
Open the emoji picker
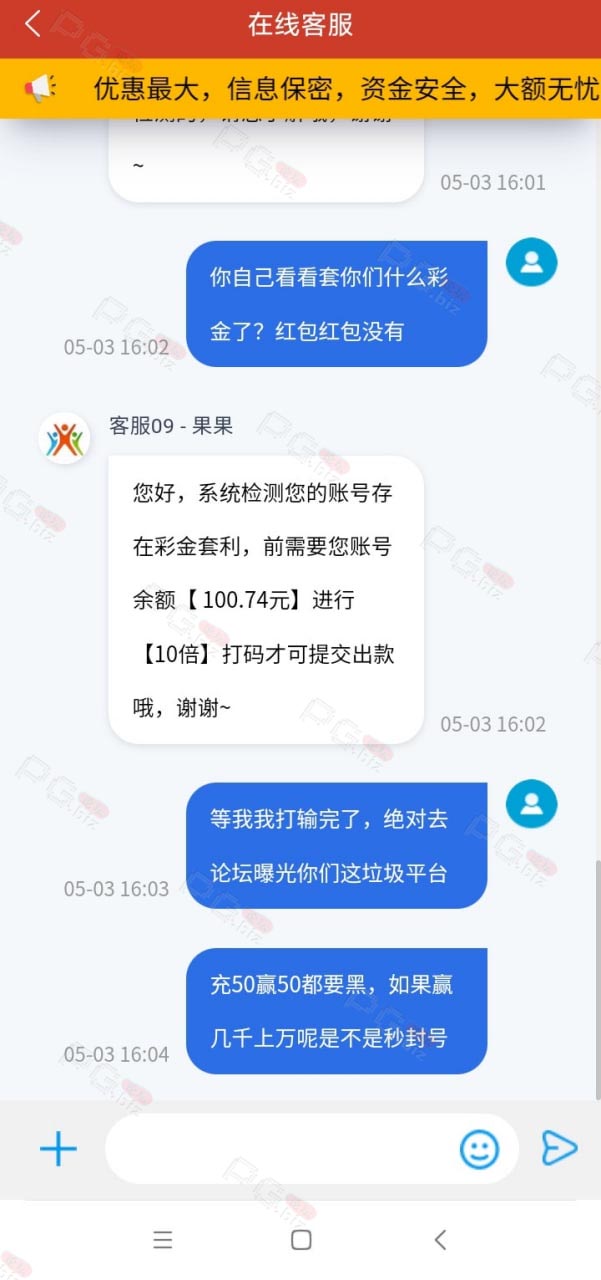pyautogui.click(x=479, y=1149)
